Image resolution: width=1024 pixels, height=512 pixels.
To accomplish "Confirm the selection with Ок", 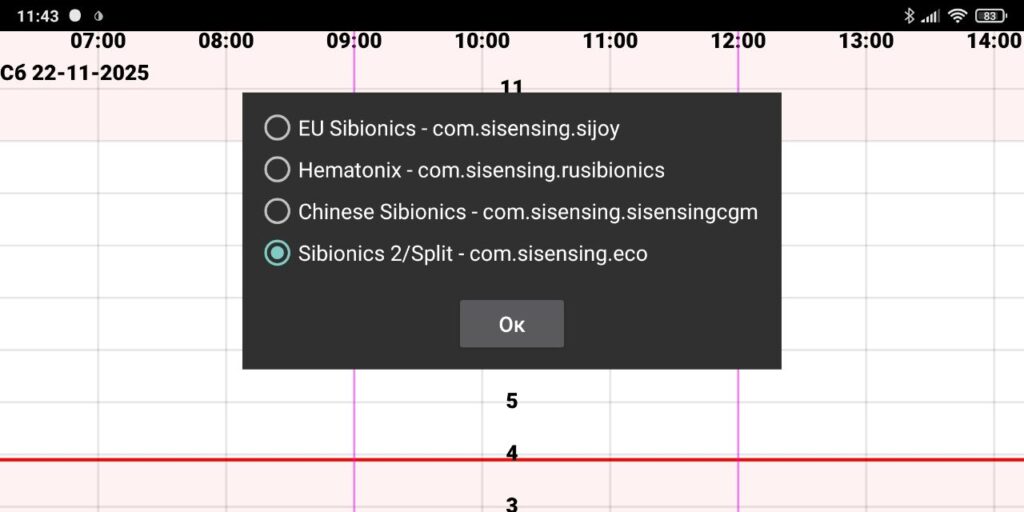I will (512, 324).
